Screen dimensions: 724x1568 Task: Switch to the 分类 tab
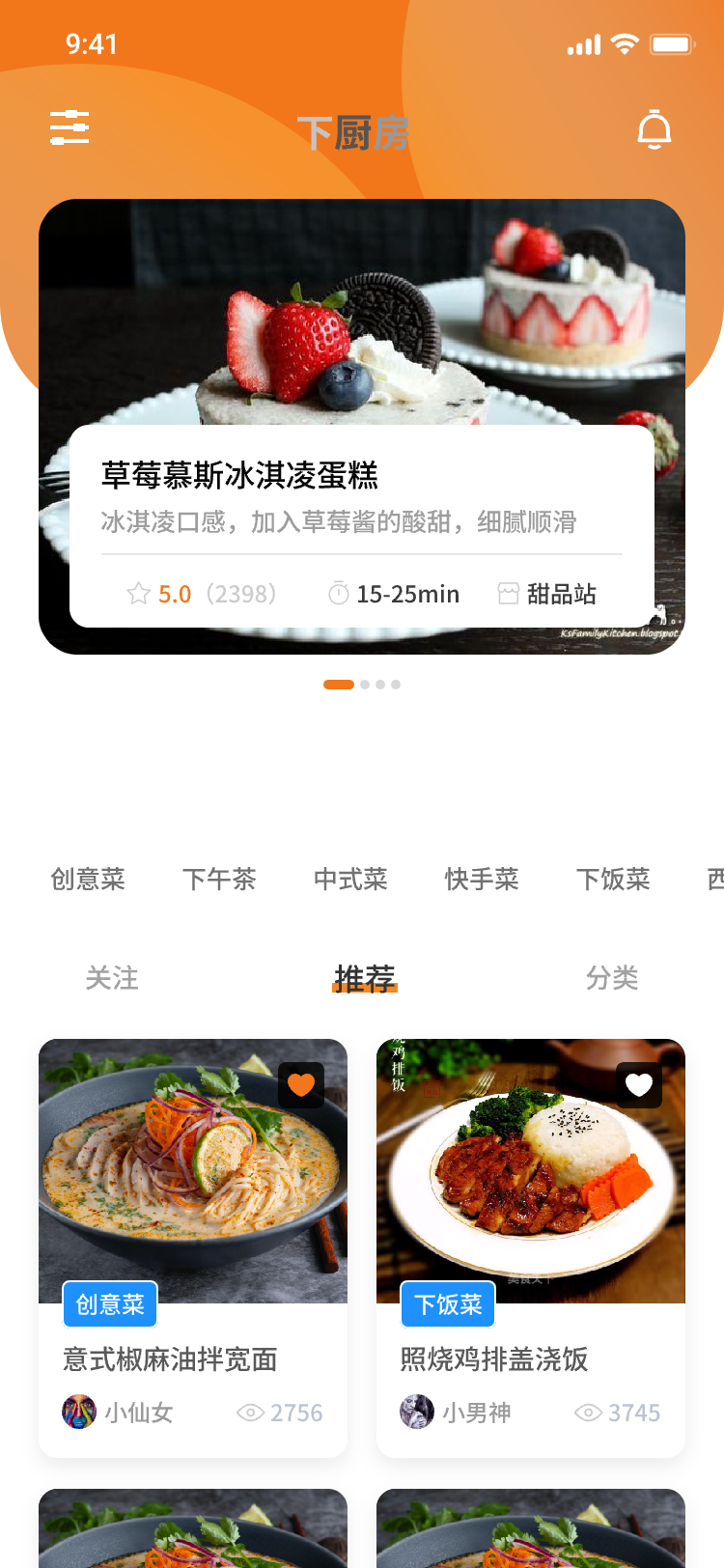tap(612, 978)
